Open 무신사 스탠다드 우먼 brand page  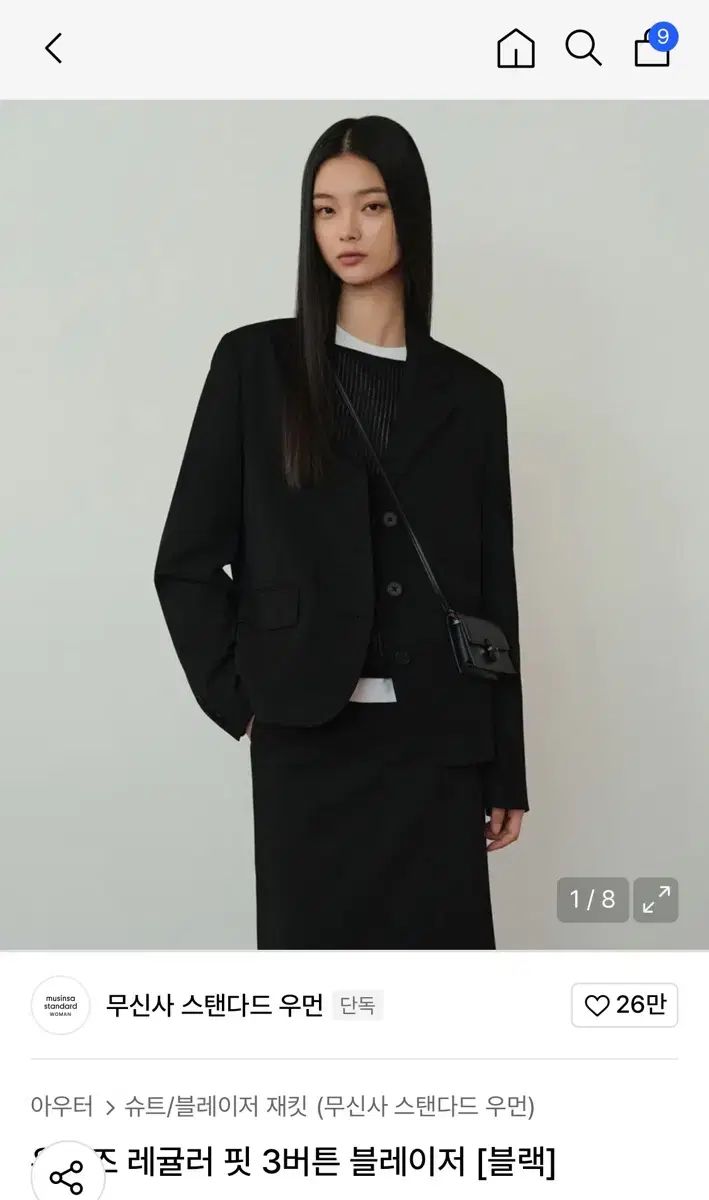214,1005
